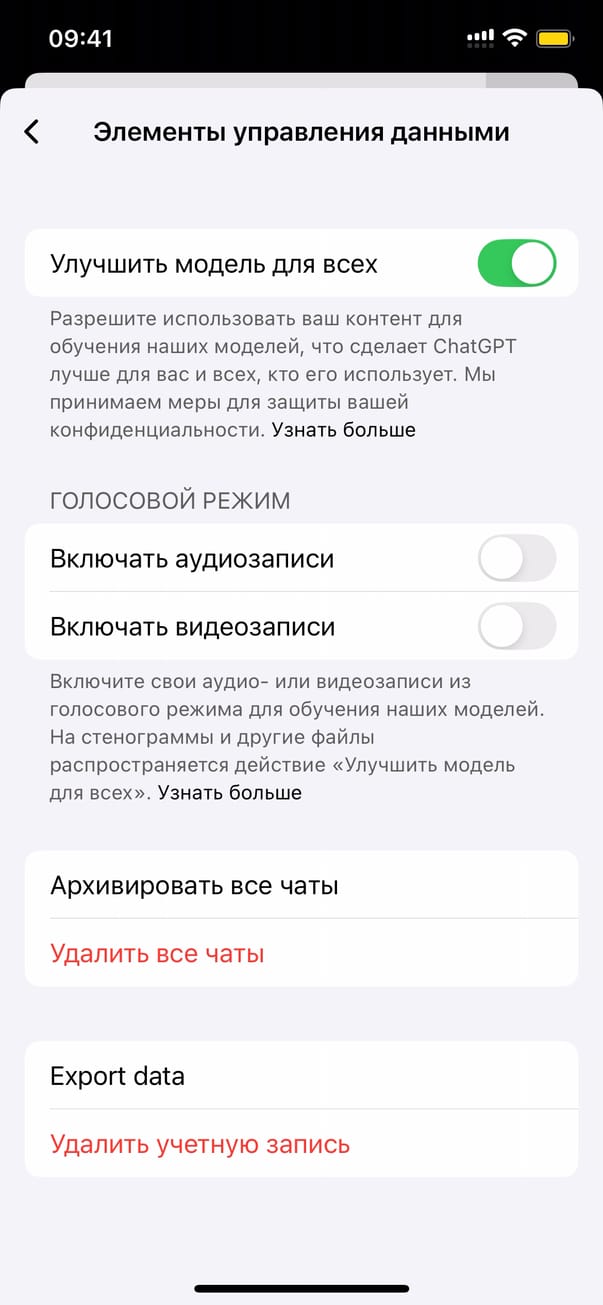
Task: Enable Включать аудиозаписи toggle
Action: 516,558
